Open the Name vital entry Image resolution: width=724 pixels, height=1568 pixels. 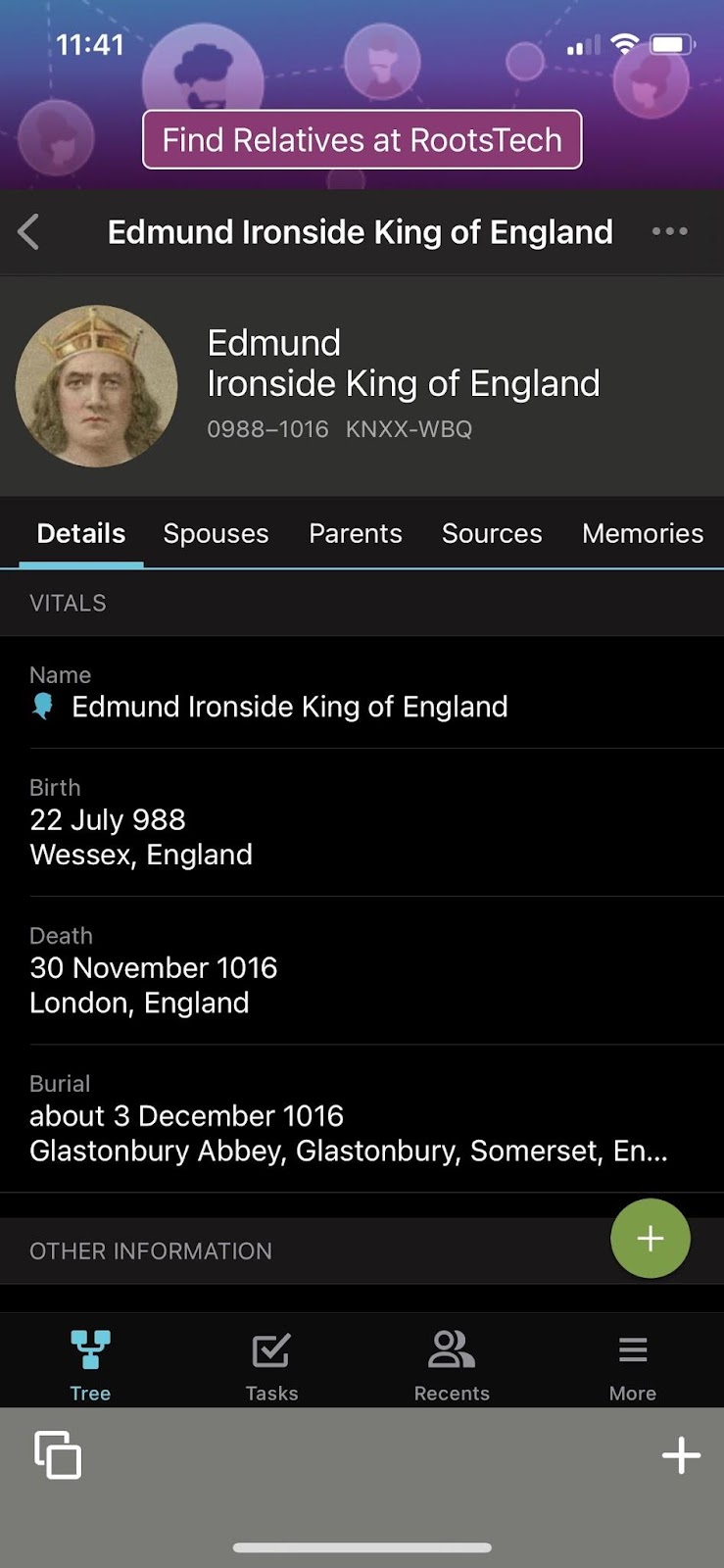pyautogui.click(x=289, y=707)
